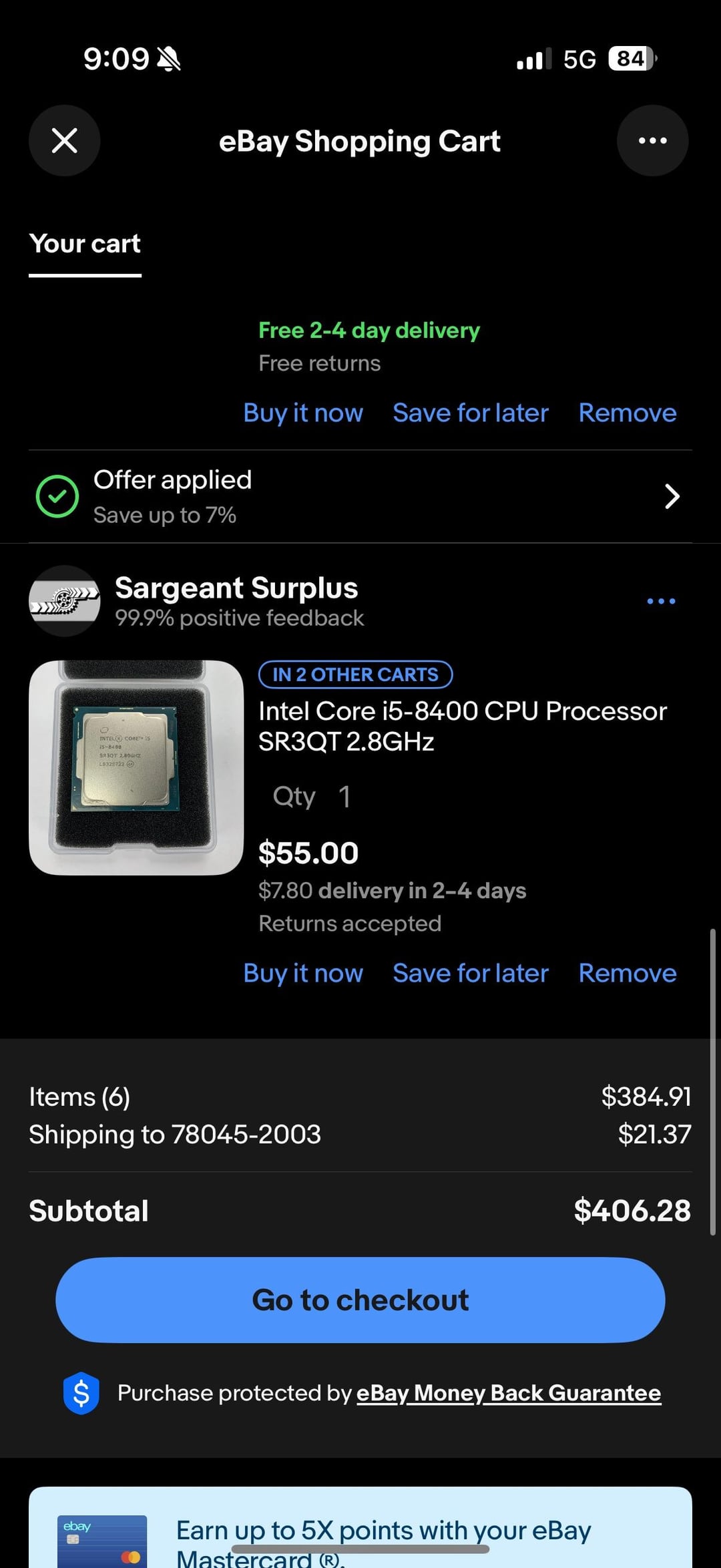The image size is (721, 1568).
Task: Change quantity for Intel Core i5-8400
Action: (x=312, y=797)
